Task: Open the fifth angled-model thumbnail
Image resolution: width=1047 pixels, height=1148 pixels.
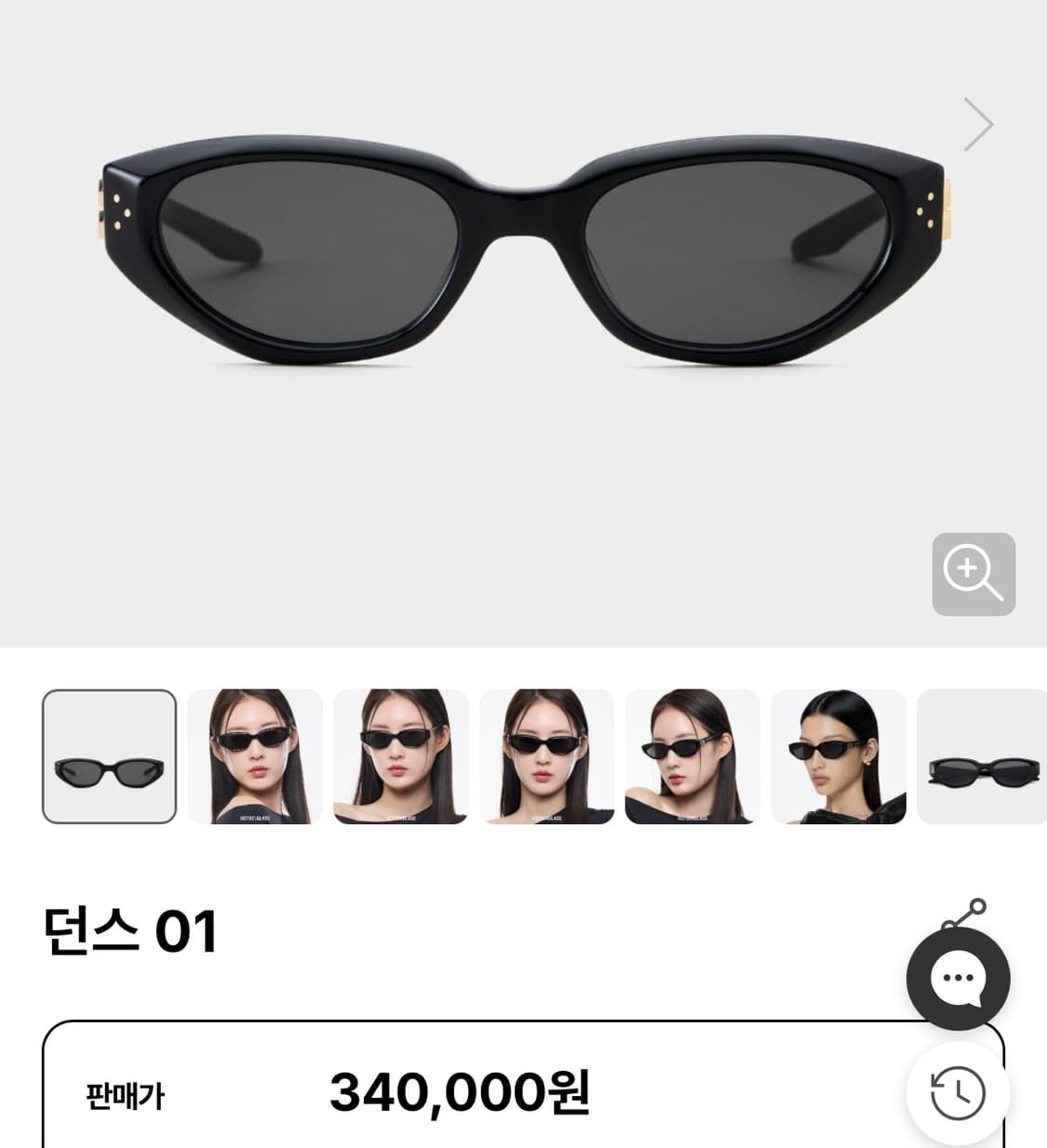Action: pyautogui.click(x=692, y=756)
